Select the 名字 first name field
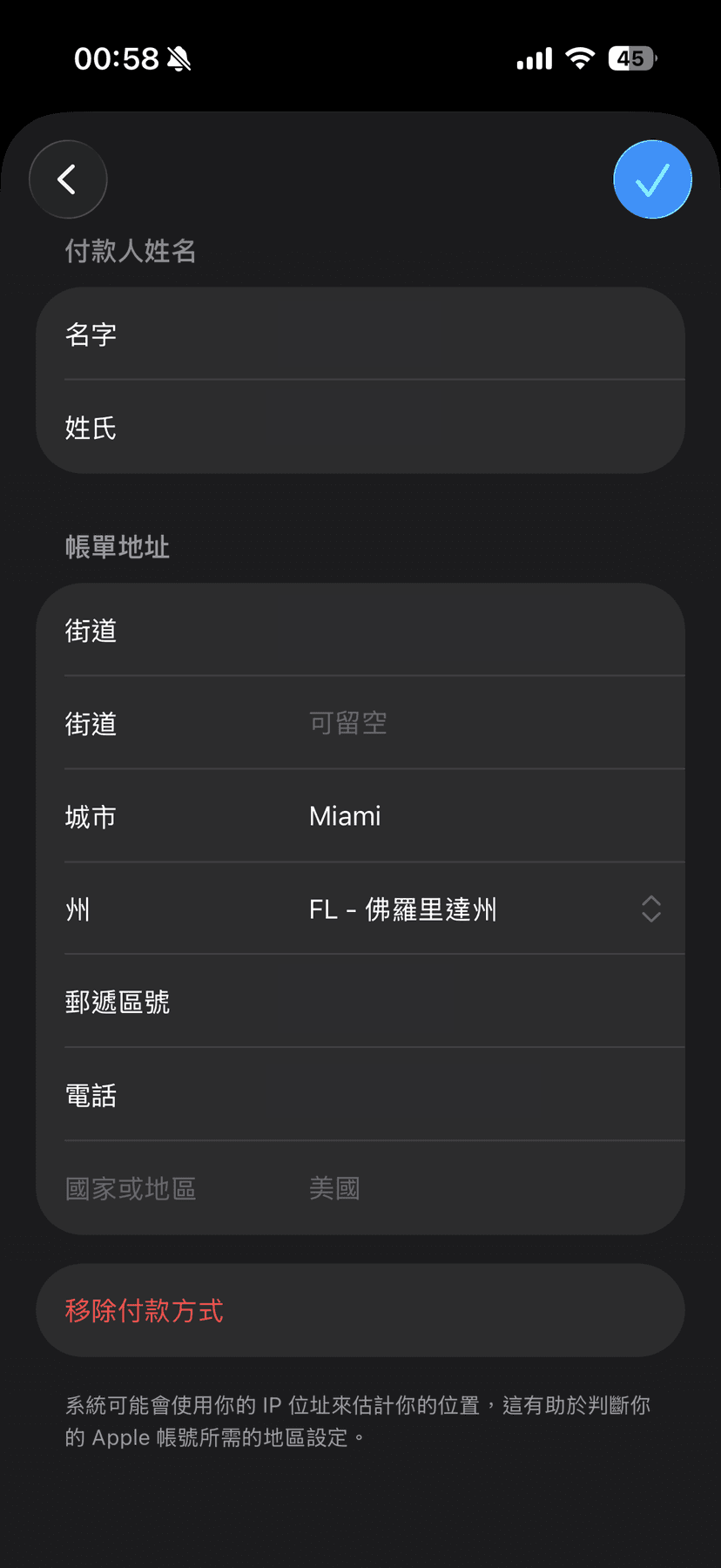Viewport: 721px width, 1568px height. click(360, 334)
